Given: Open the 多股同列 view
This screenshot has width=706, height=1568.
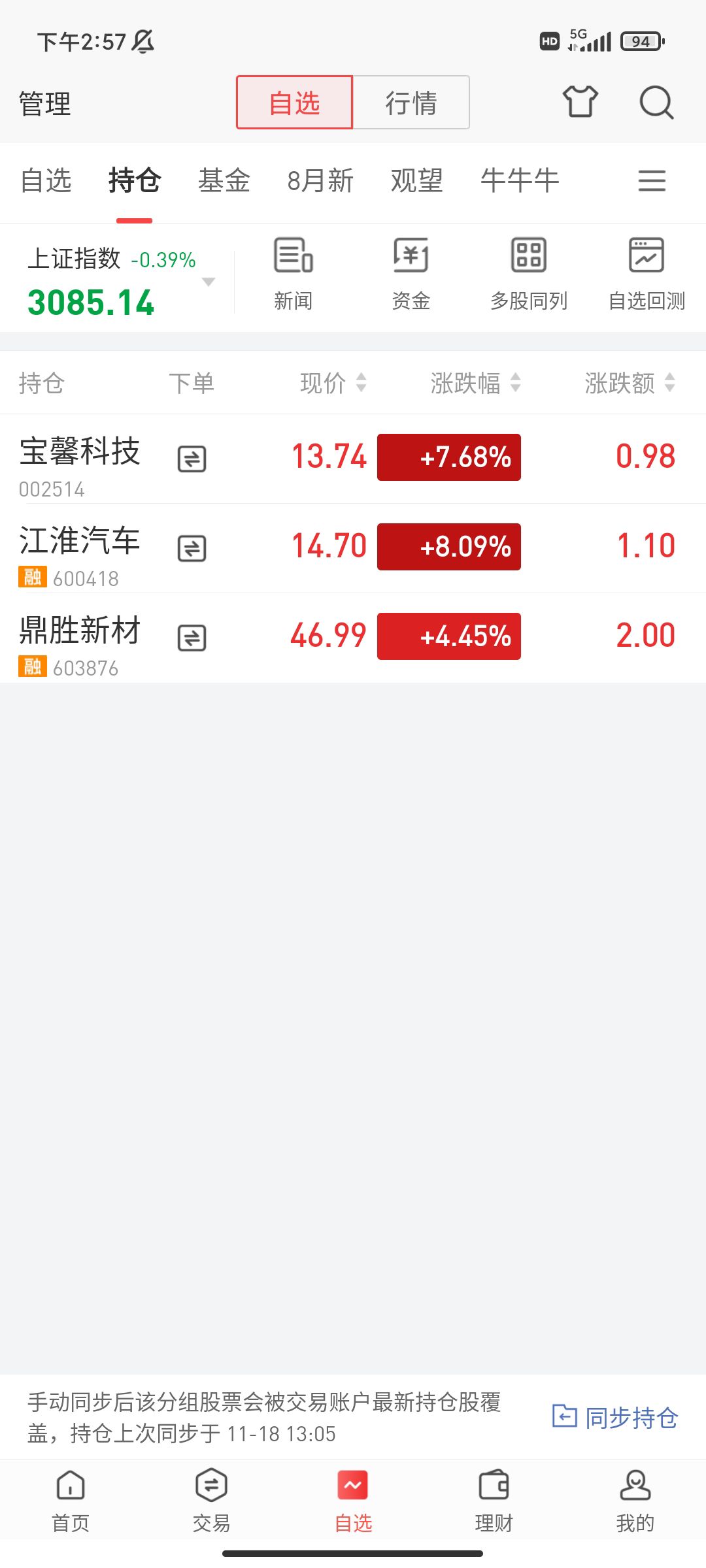Looking at the screenshot, I should 528,274.
